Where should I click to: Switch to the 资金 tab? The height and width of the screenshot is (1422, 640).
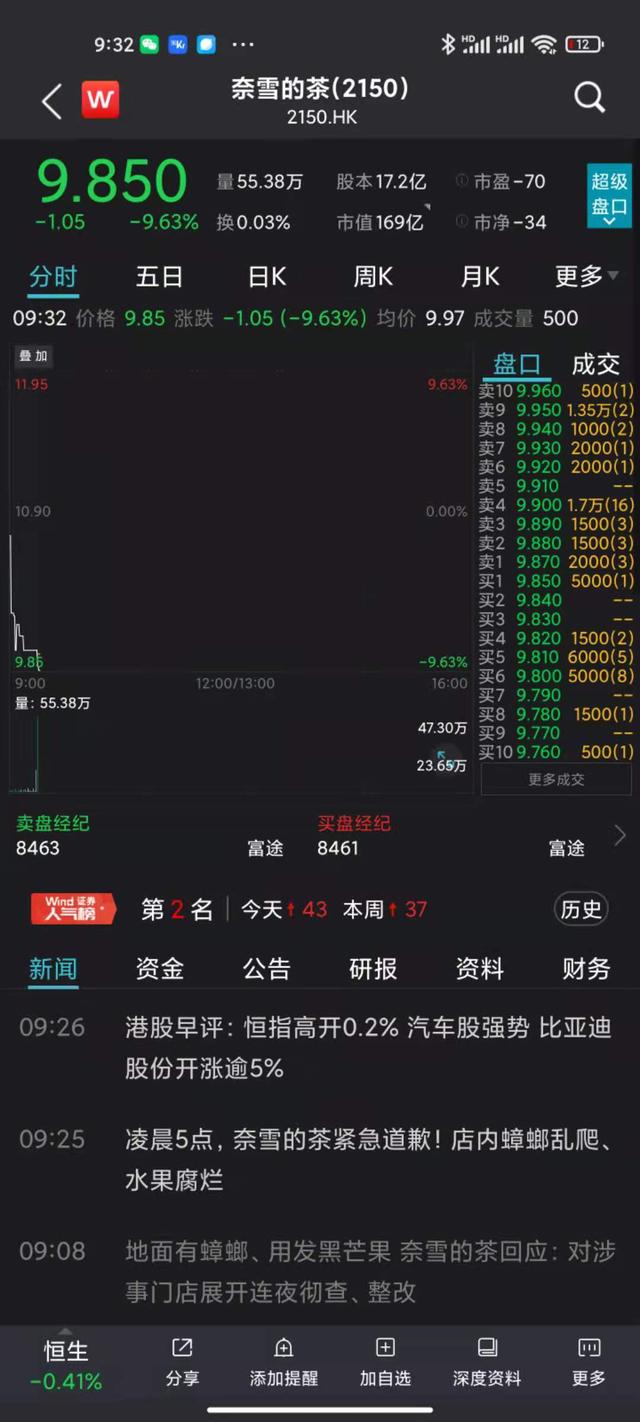tap(160, 968)
